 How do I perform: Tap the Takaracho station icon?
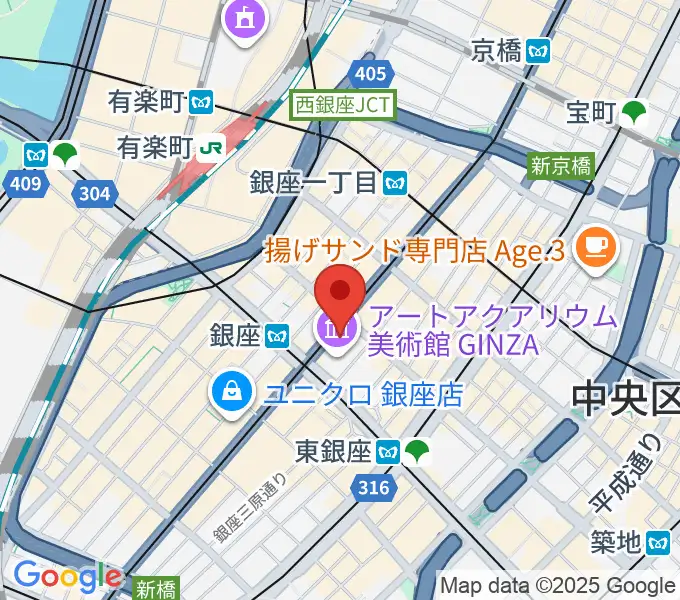(634, 113)
